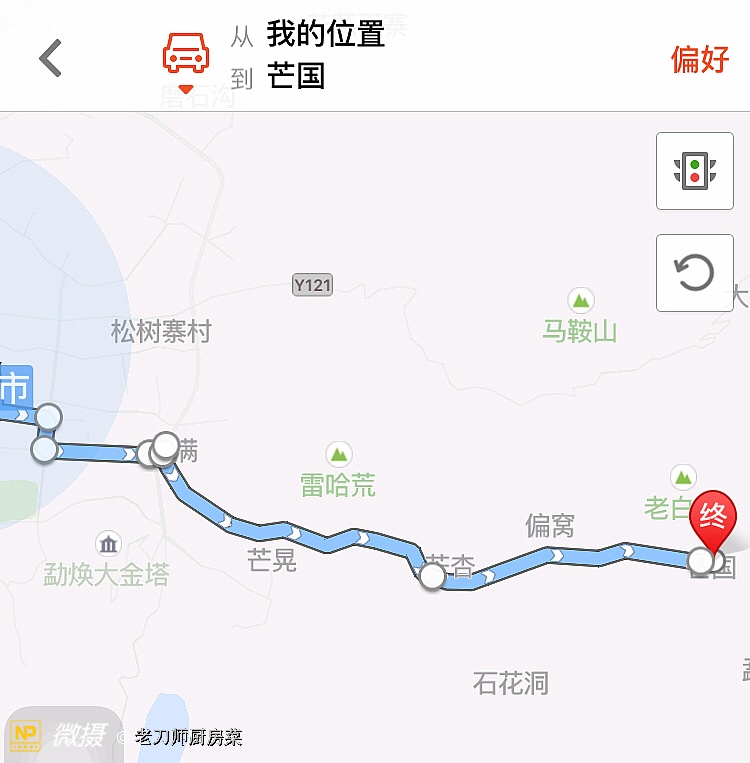This screenshot has width=750, height=763.
Task: Open 偏好 route preferences
Action: pyautogui.click(x=700, y=59)
